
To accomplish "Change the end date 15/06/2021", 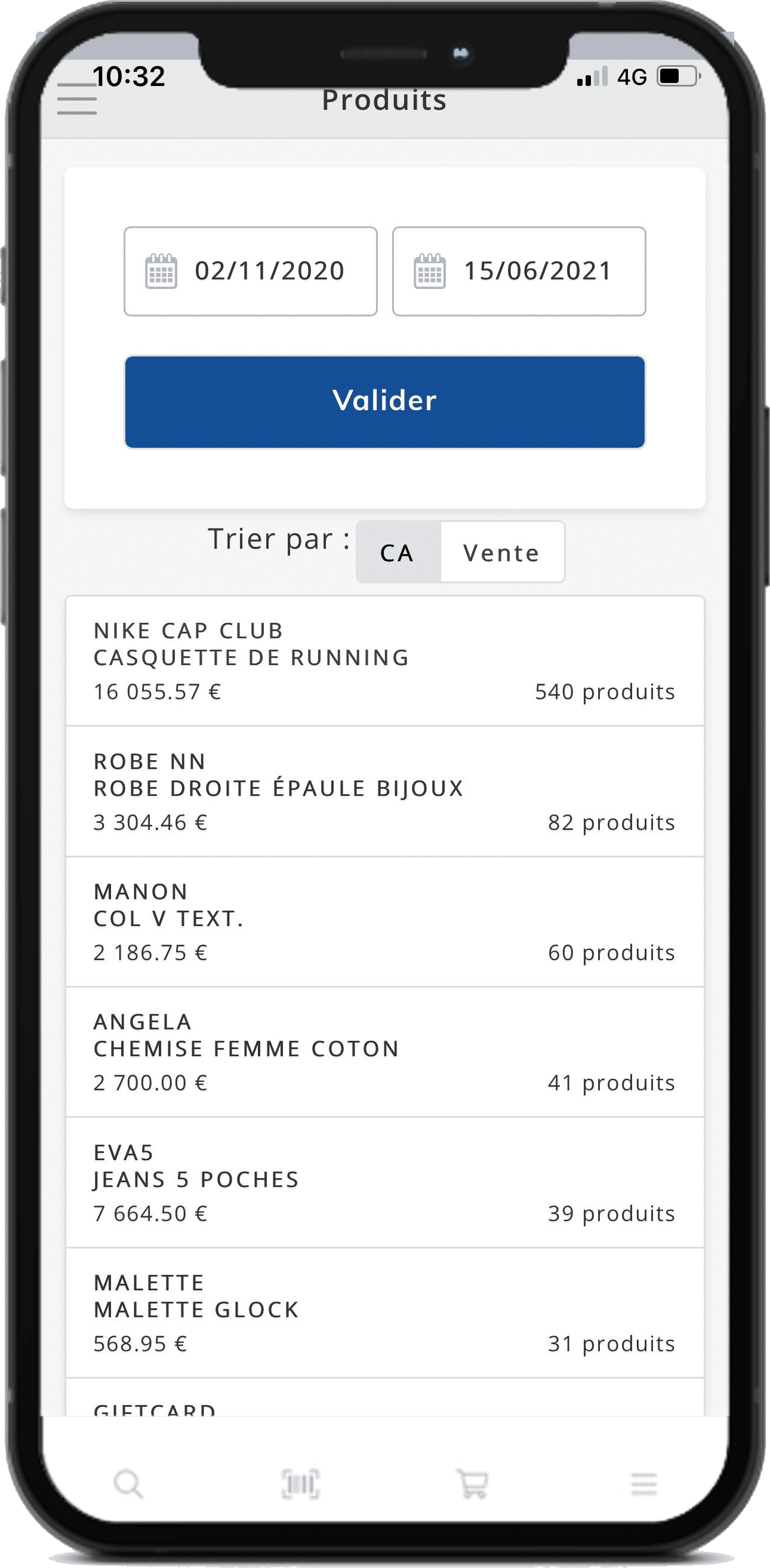I will [519, 272].
